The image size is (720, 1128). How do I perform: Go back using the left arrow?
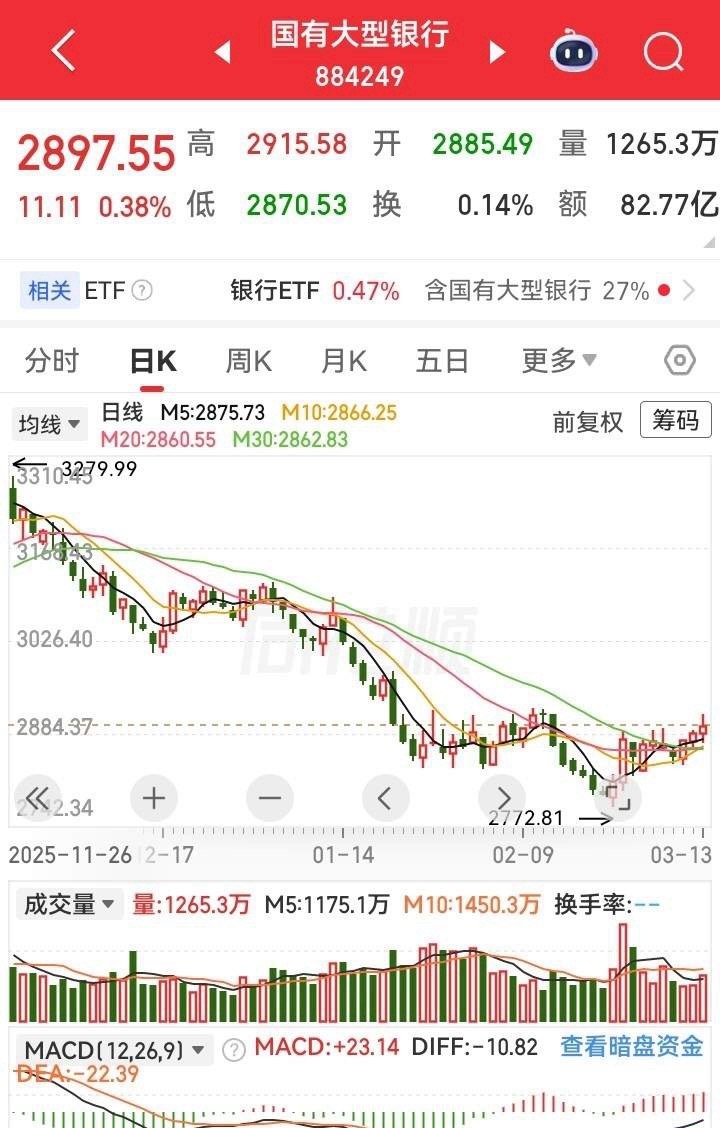[x=62, y=50]
